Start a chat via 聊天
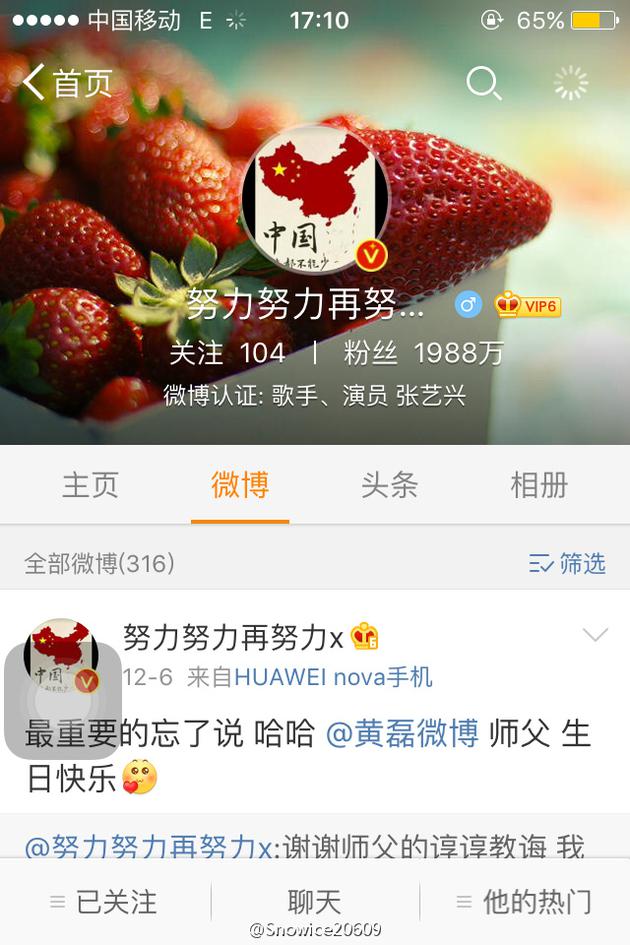630x945 pixels. pos(315,902)
